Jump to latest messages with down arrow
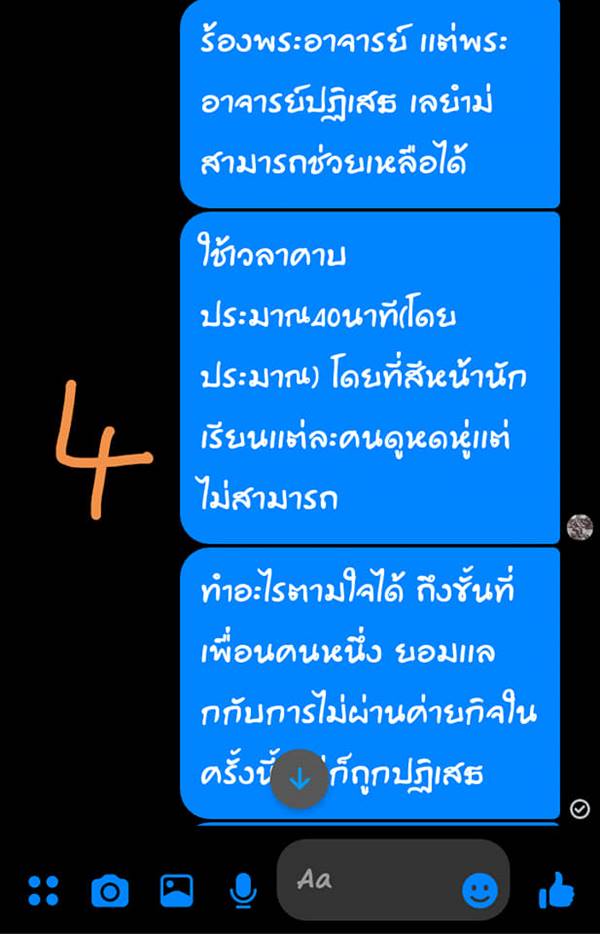 (299, 780)
